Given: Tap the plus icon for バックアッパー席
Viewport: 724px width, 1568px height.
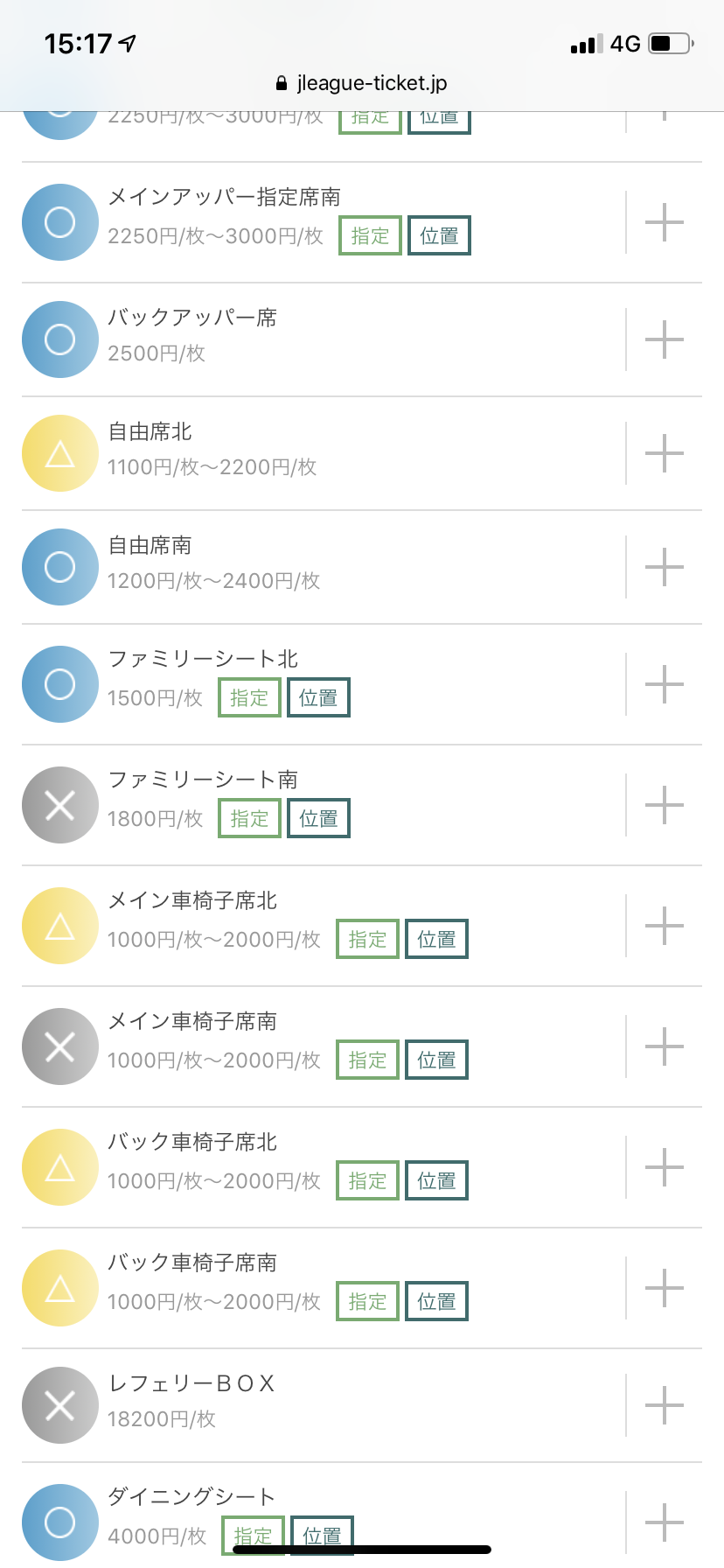Looking at the screenshot, I should click(x=664, y=339).
